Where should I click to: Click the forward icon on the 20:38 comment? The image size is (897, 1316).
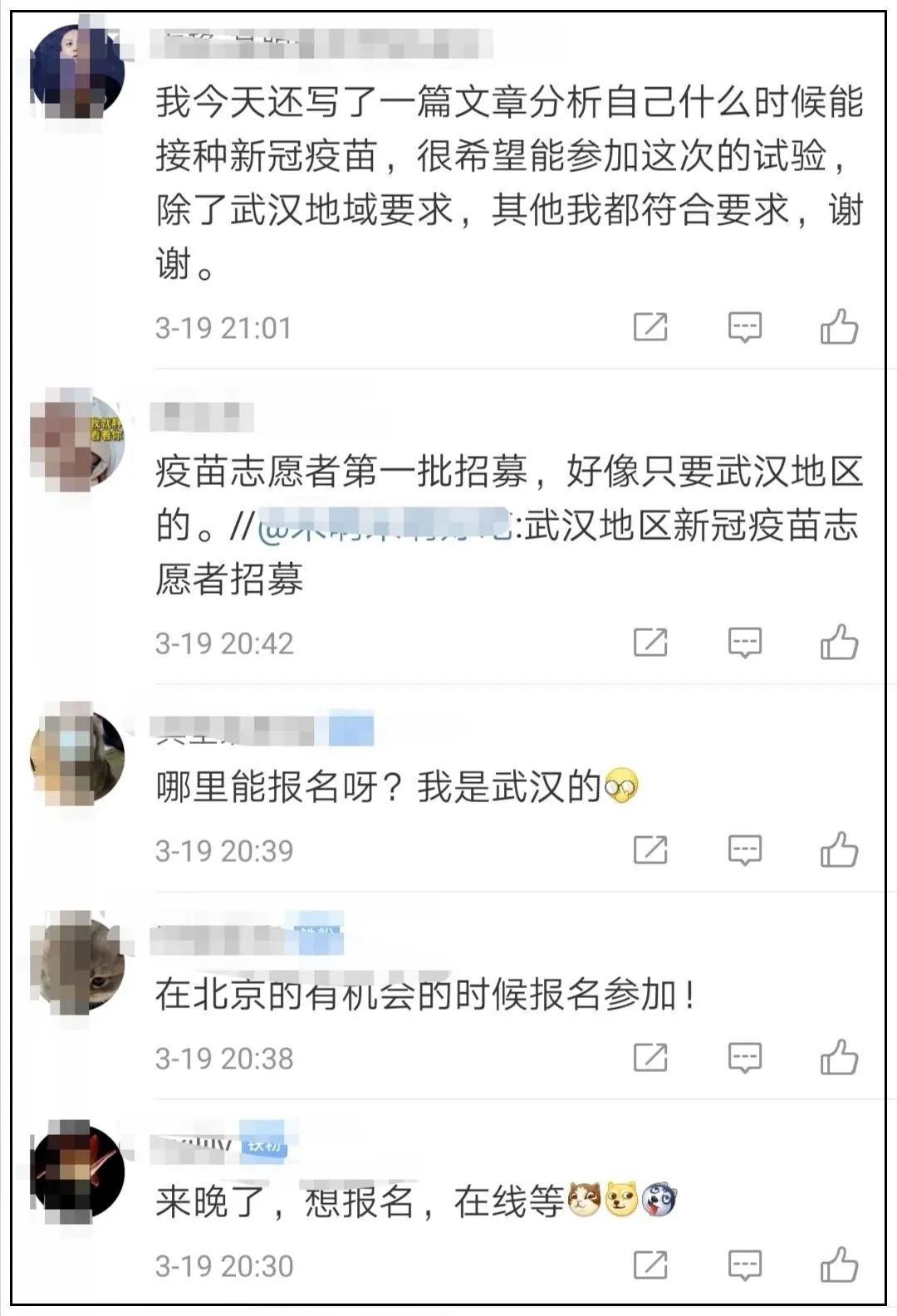point(649,1054)
